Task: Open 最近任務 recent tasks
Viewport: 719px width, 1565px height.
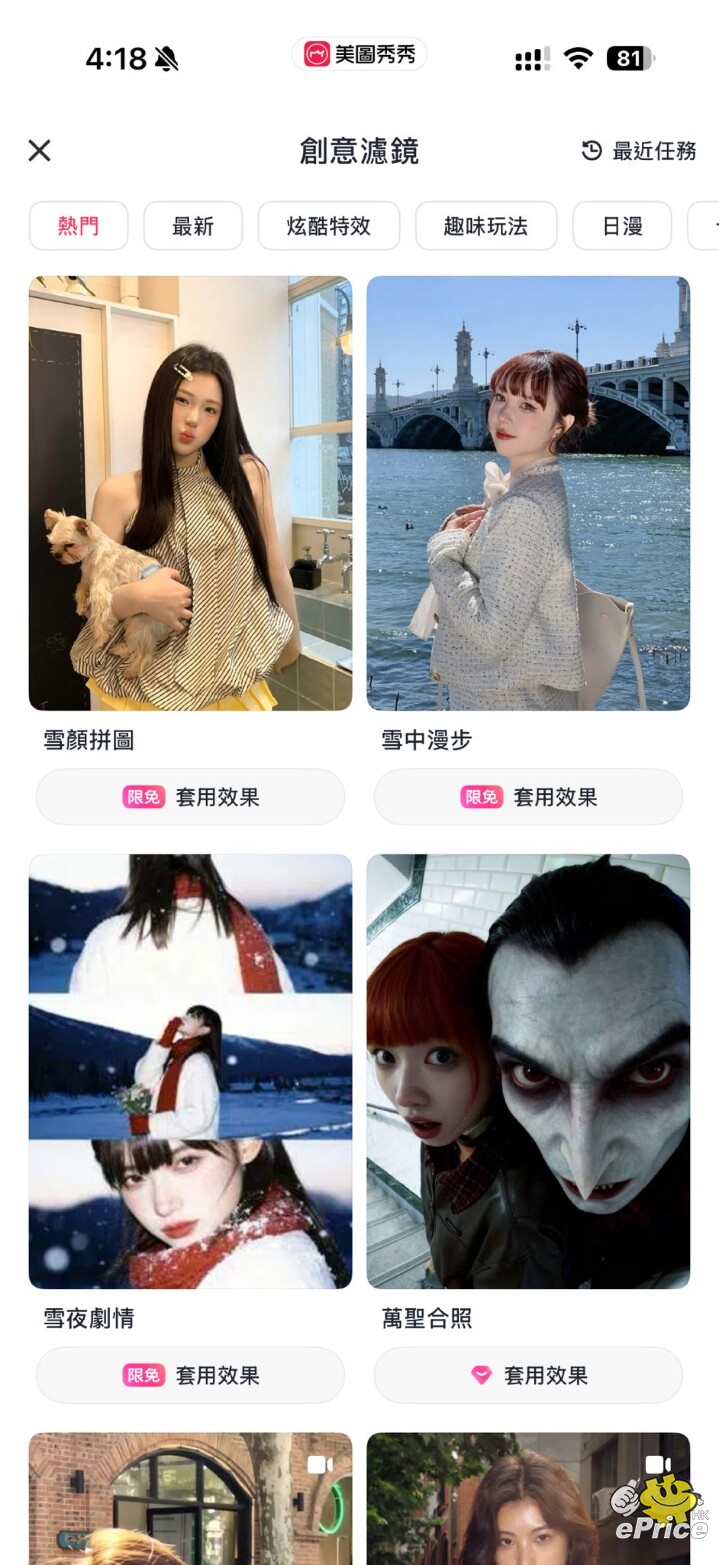Action: 639,151
